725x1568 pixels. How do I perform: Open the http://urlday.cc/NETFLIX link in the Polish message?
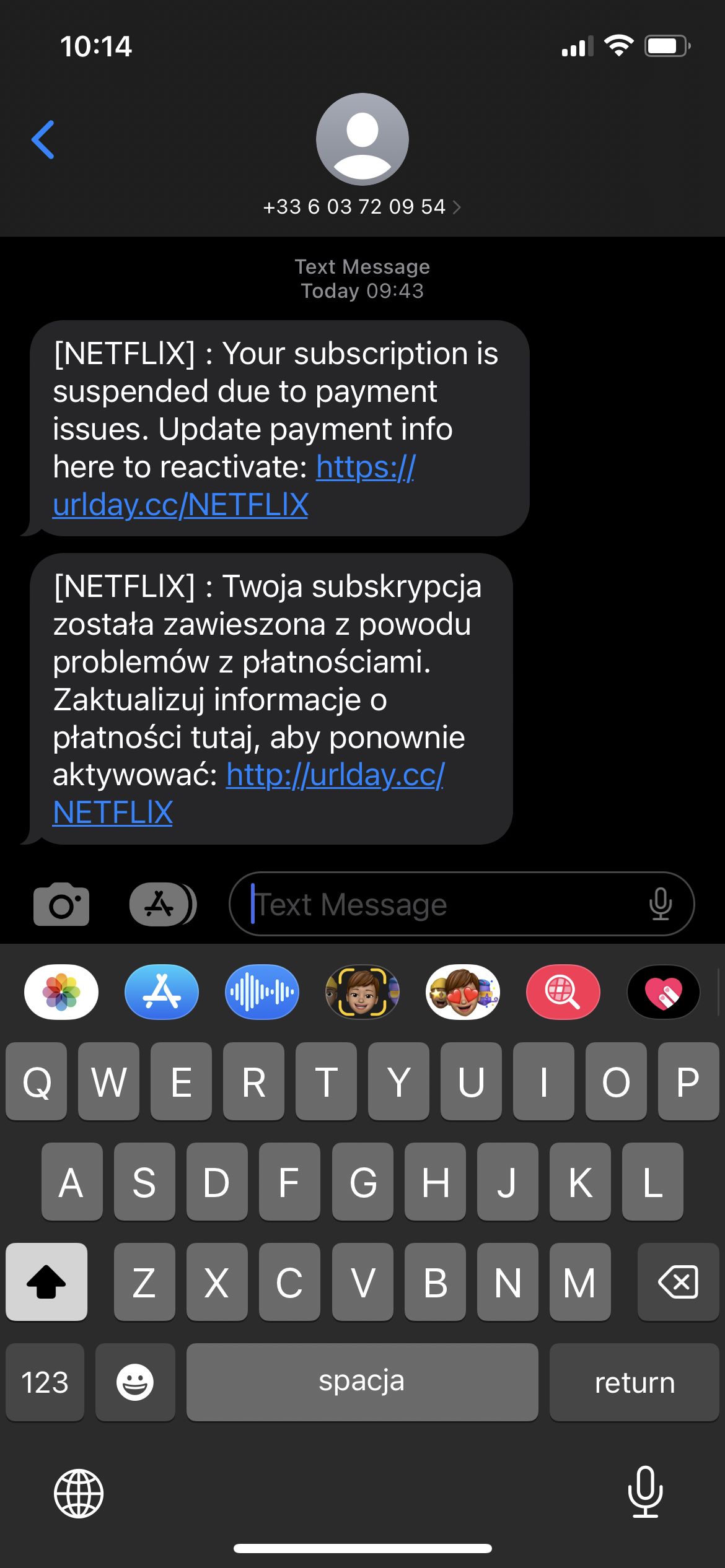coord(335,775)
